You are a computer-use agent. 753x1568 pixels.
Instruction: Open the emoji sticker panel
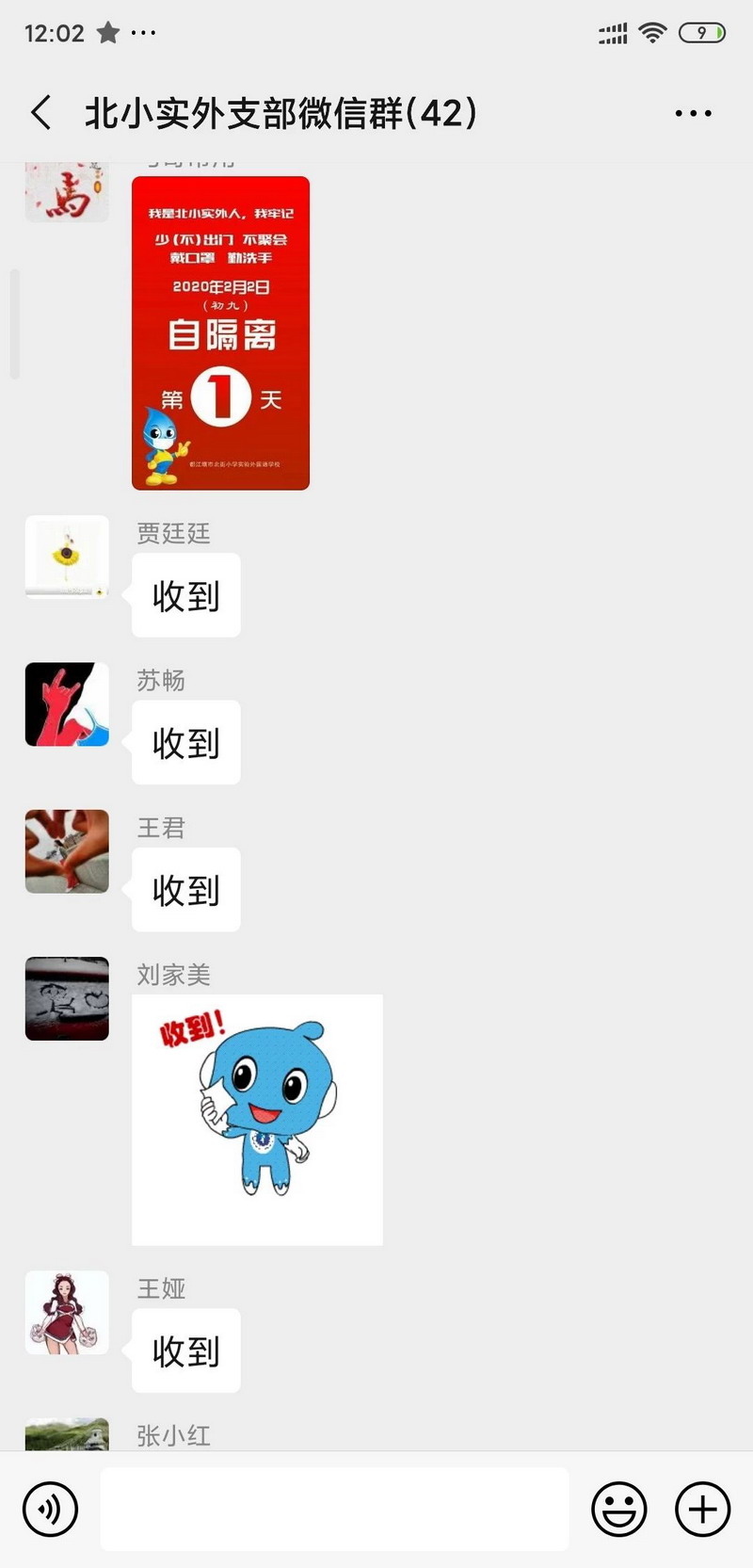click(x=618, y=1509)
